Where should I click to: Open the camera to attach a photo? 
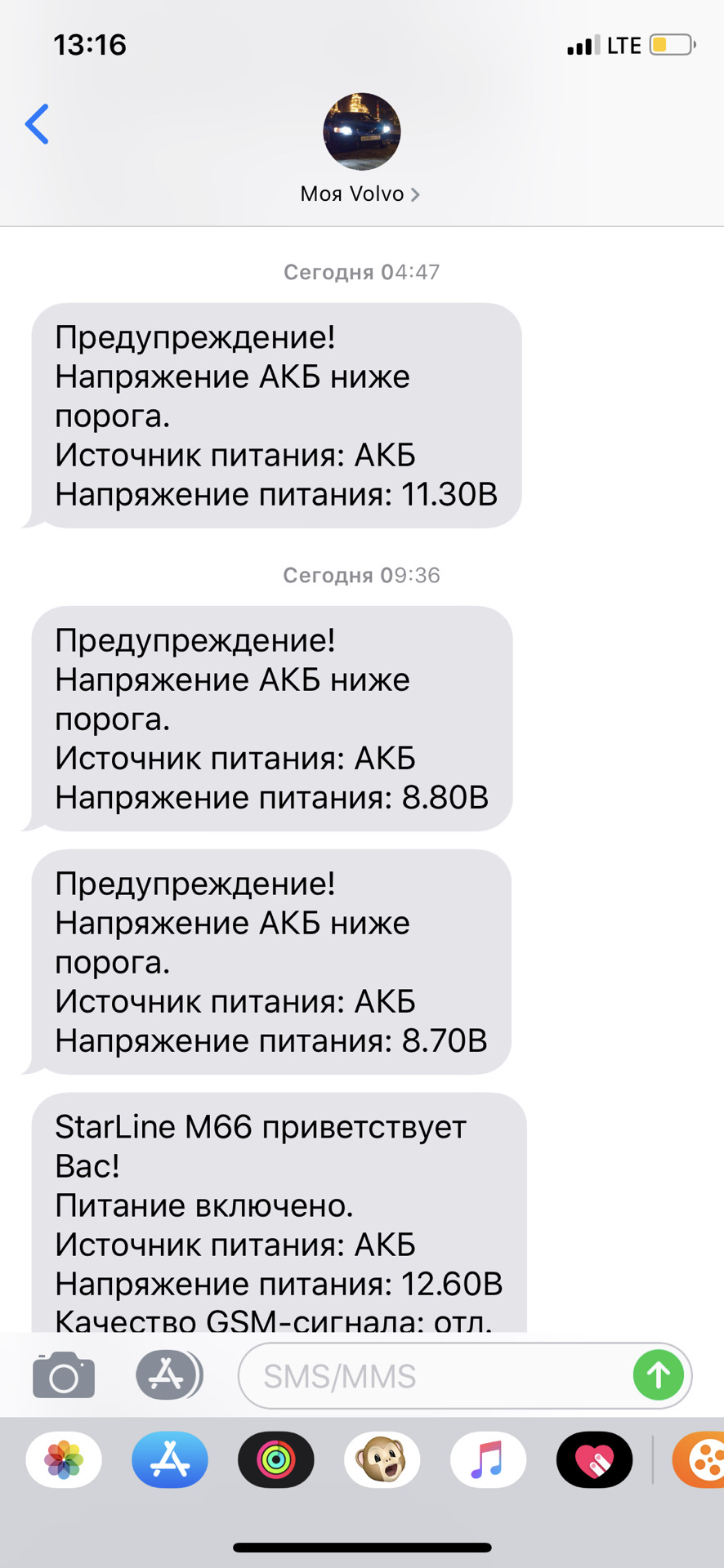tap(64, 1375)
